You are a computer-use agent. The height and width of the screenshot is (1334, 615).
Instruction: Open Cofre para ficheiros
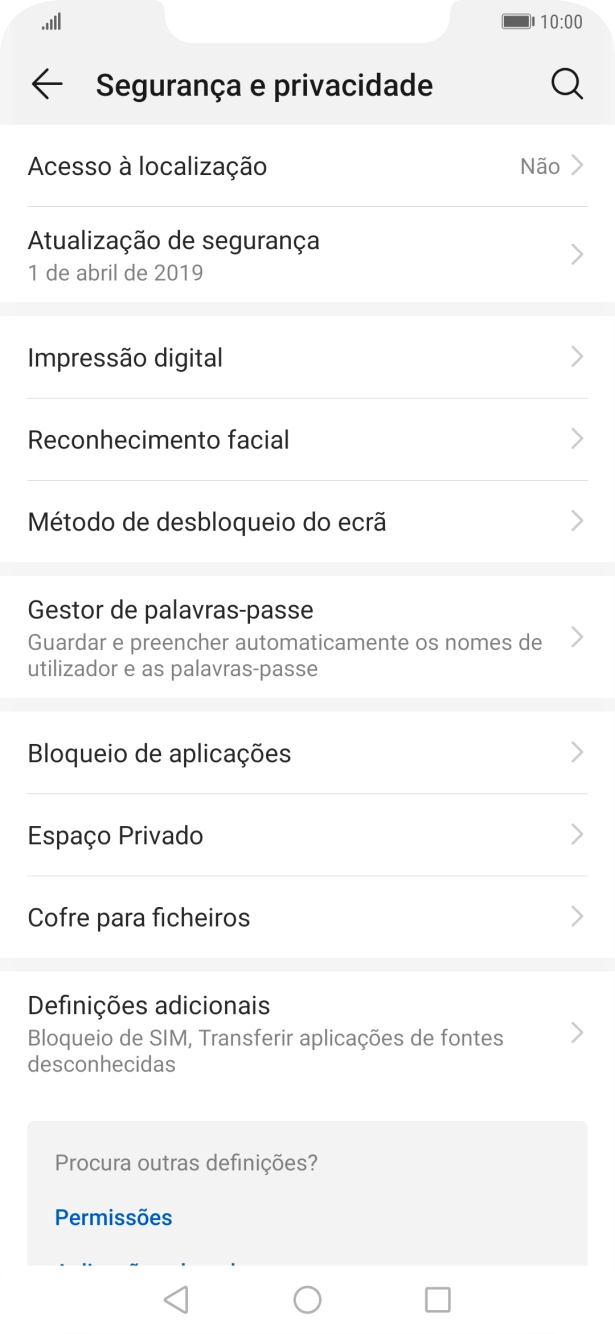306,917
